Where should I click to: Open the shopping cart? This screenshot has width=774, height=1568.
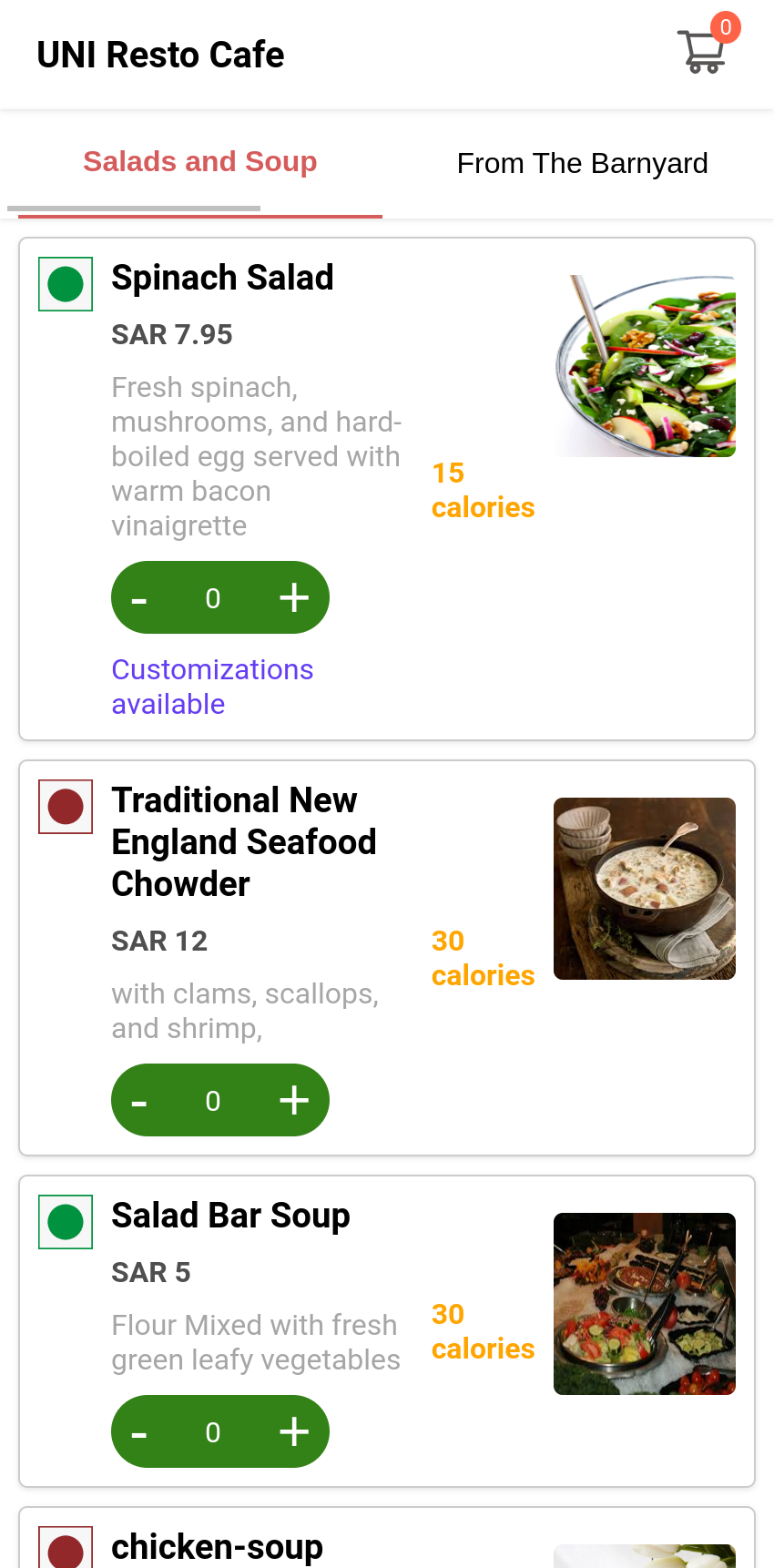pyautogui.click(x=701, y=50)
